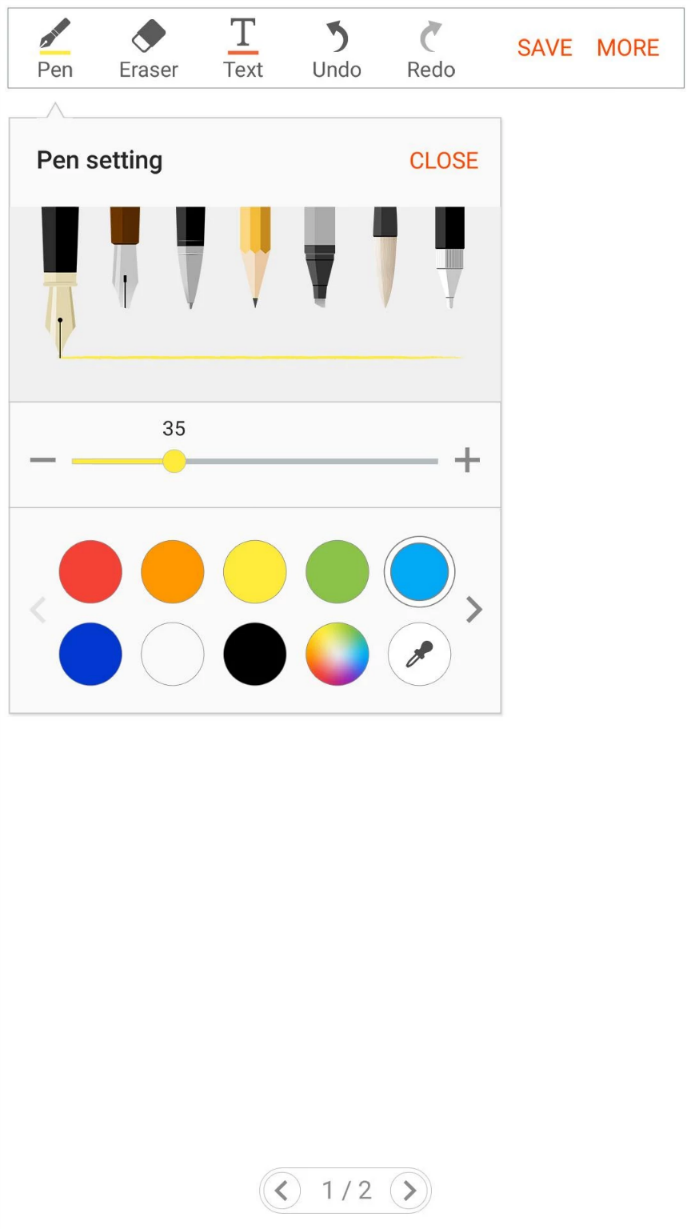Select the red color swatch
This screenshot has width=691, height=1229.
tap(90, 572)
